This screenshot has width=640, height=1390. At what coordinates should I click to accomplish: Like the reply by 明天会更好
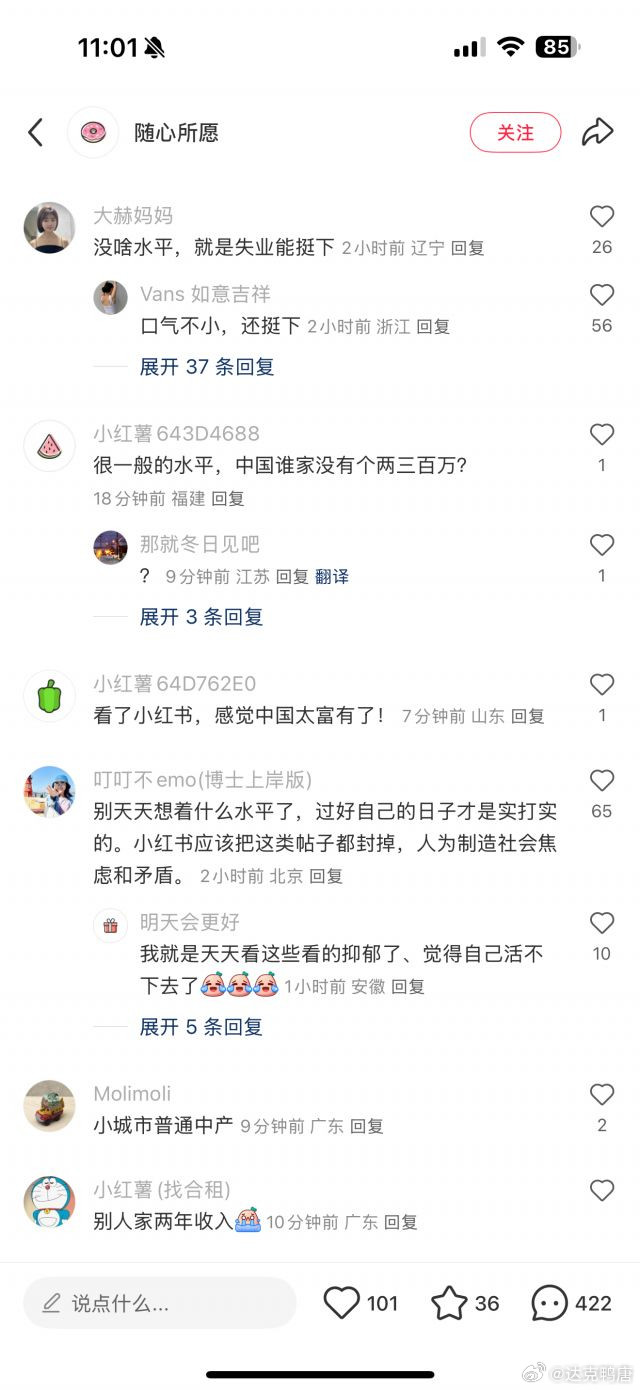602,923
